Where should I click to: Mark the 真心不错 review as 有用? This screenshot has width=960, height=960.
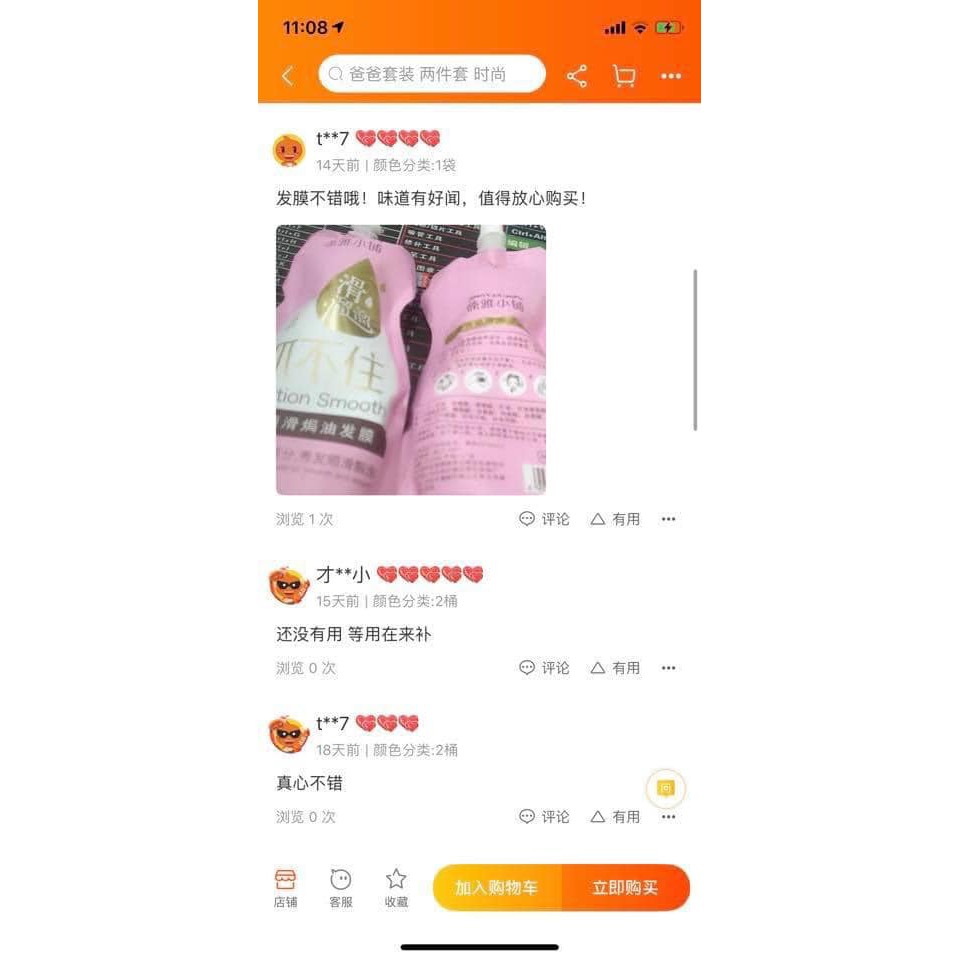pos(615,817)
